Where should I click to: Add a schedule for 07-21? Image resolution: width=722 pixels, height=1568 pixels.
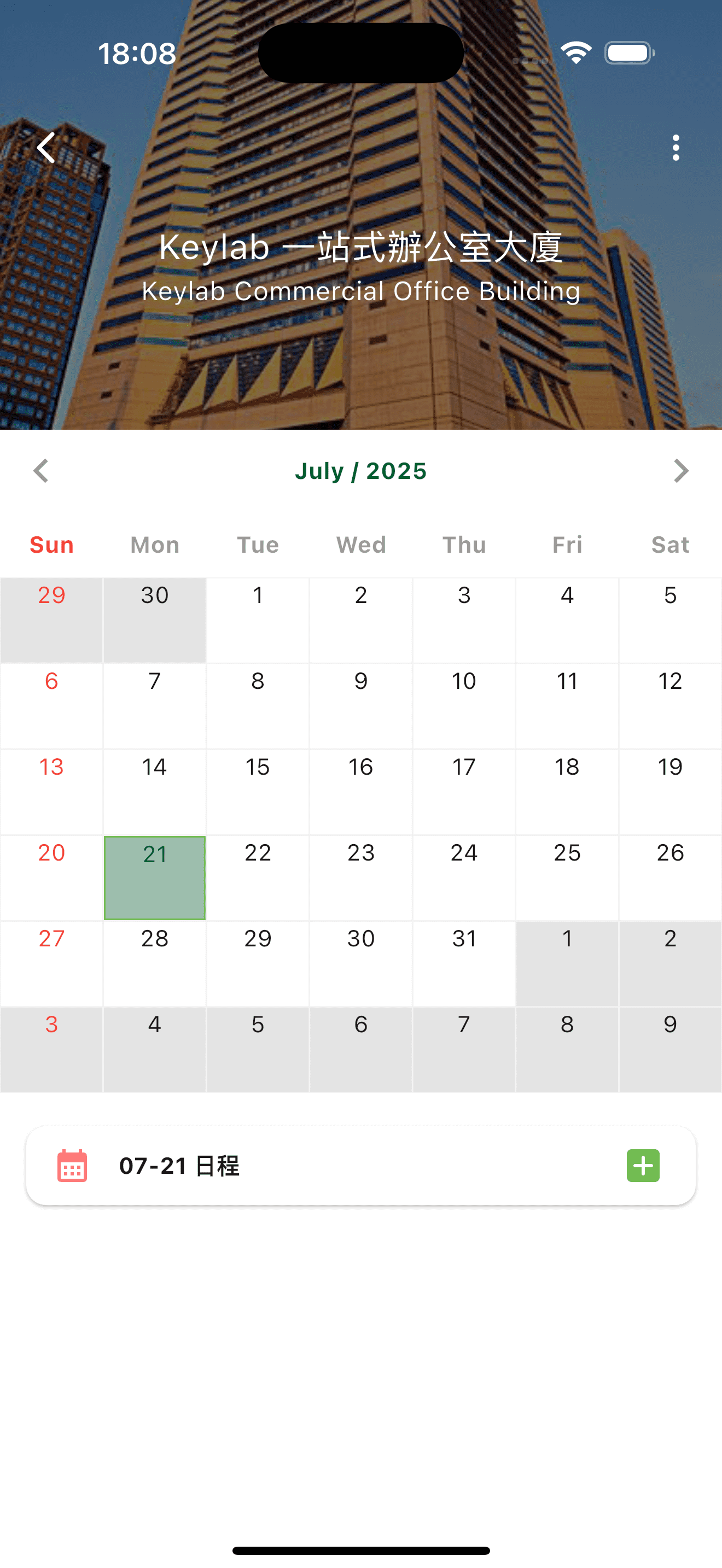tap(643, 1166)
